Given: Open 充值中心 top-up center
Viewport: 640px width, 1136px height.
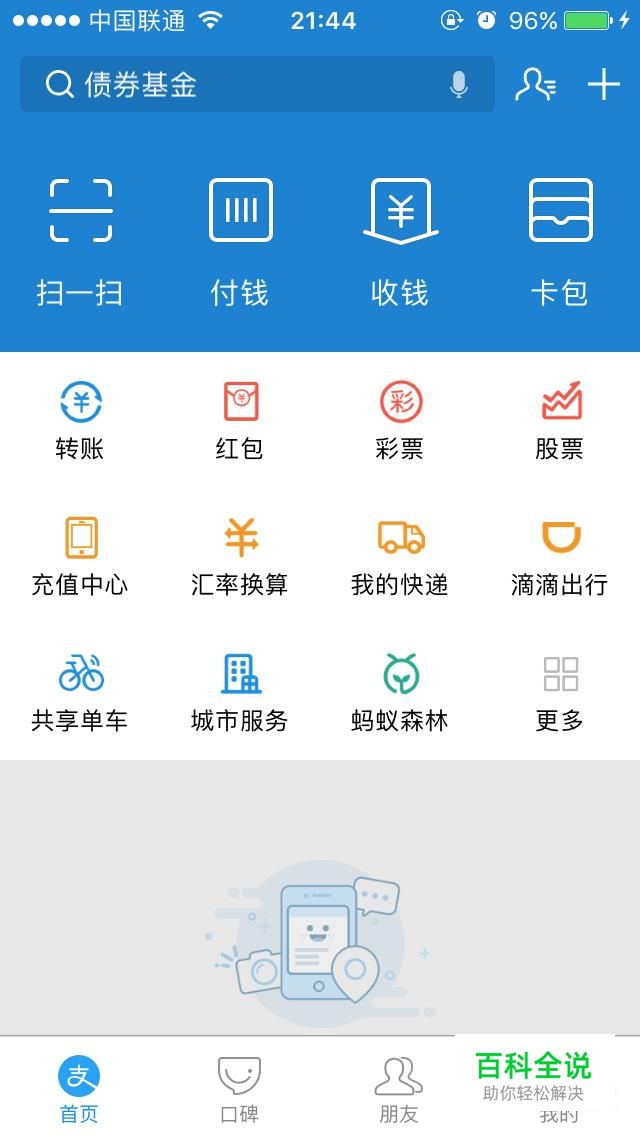Looking at the screenshot, I should coord(80,556).
